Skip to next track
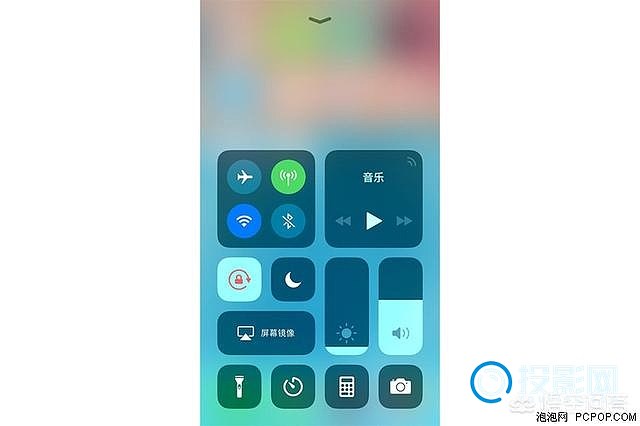 404,221
